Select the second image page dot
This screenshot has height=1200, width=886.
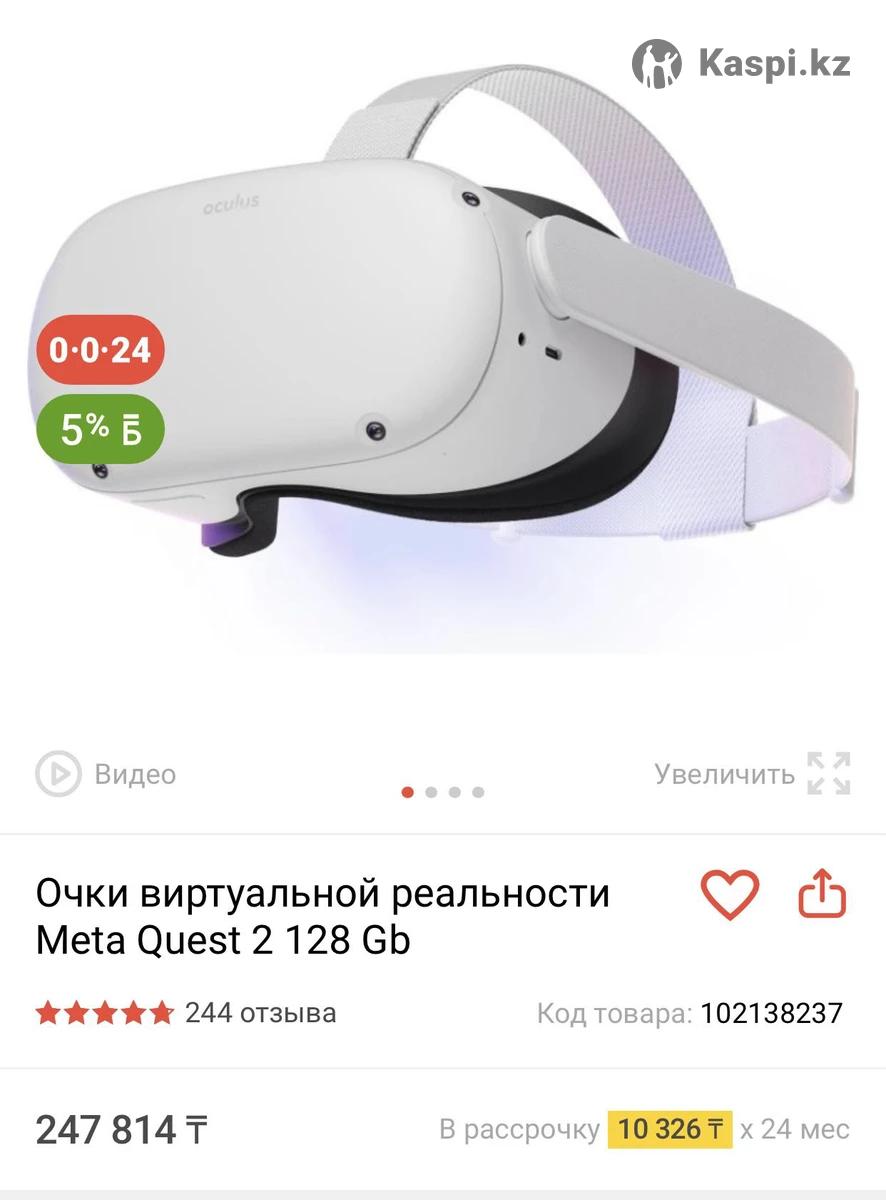click(431, 792)
